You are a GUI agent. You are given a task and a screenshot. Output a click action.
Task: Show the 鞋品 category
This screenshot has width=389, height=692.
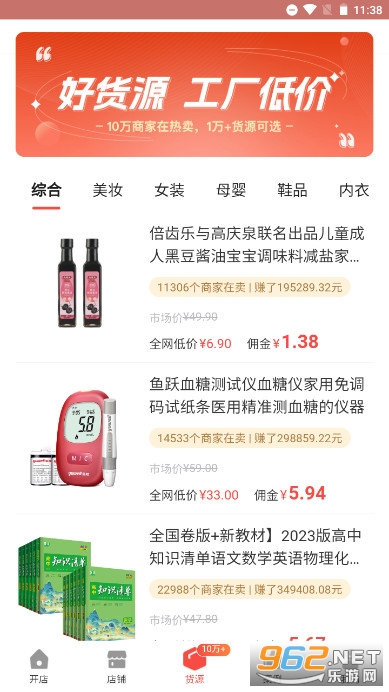click(x=292, y=190)
